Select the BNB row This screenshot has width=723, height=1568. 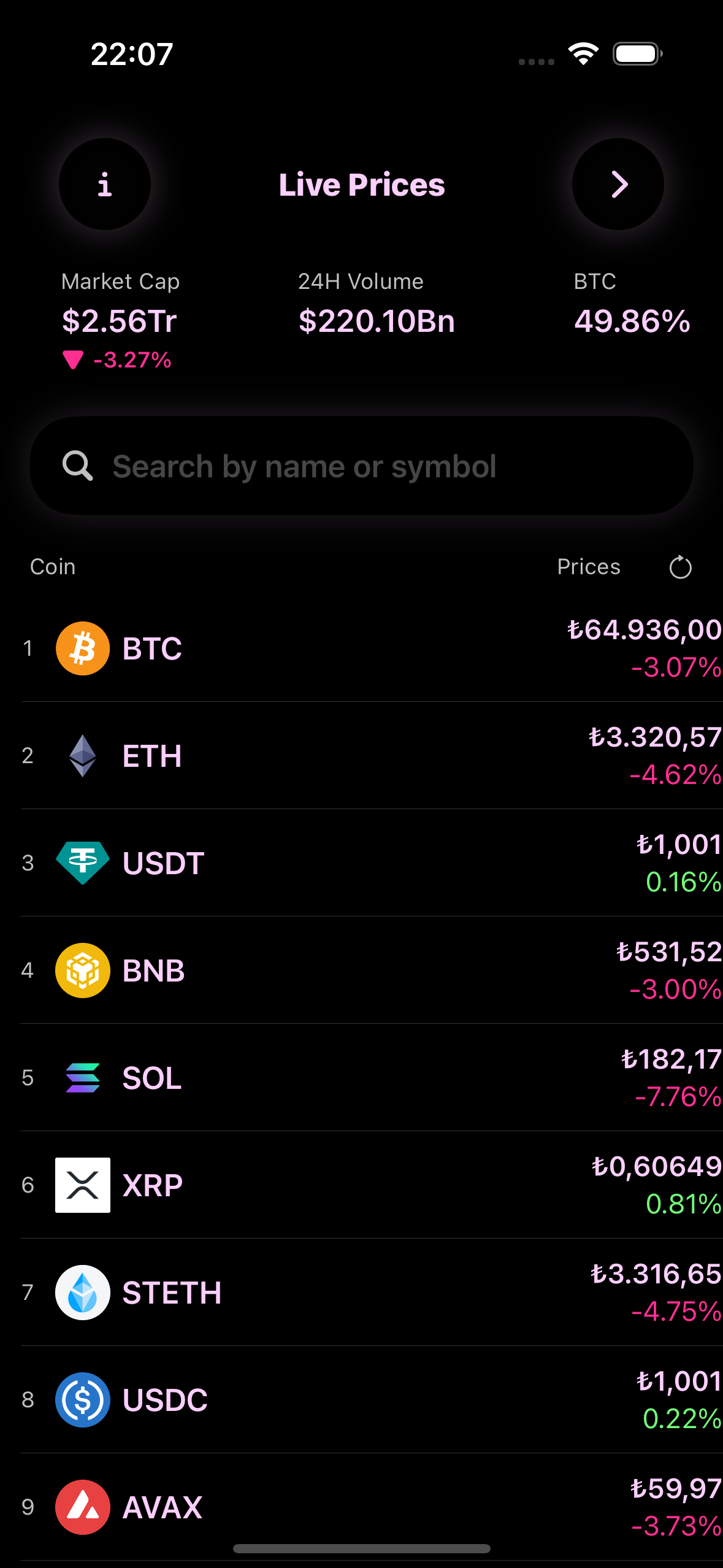point(362,970)
